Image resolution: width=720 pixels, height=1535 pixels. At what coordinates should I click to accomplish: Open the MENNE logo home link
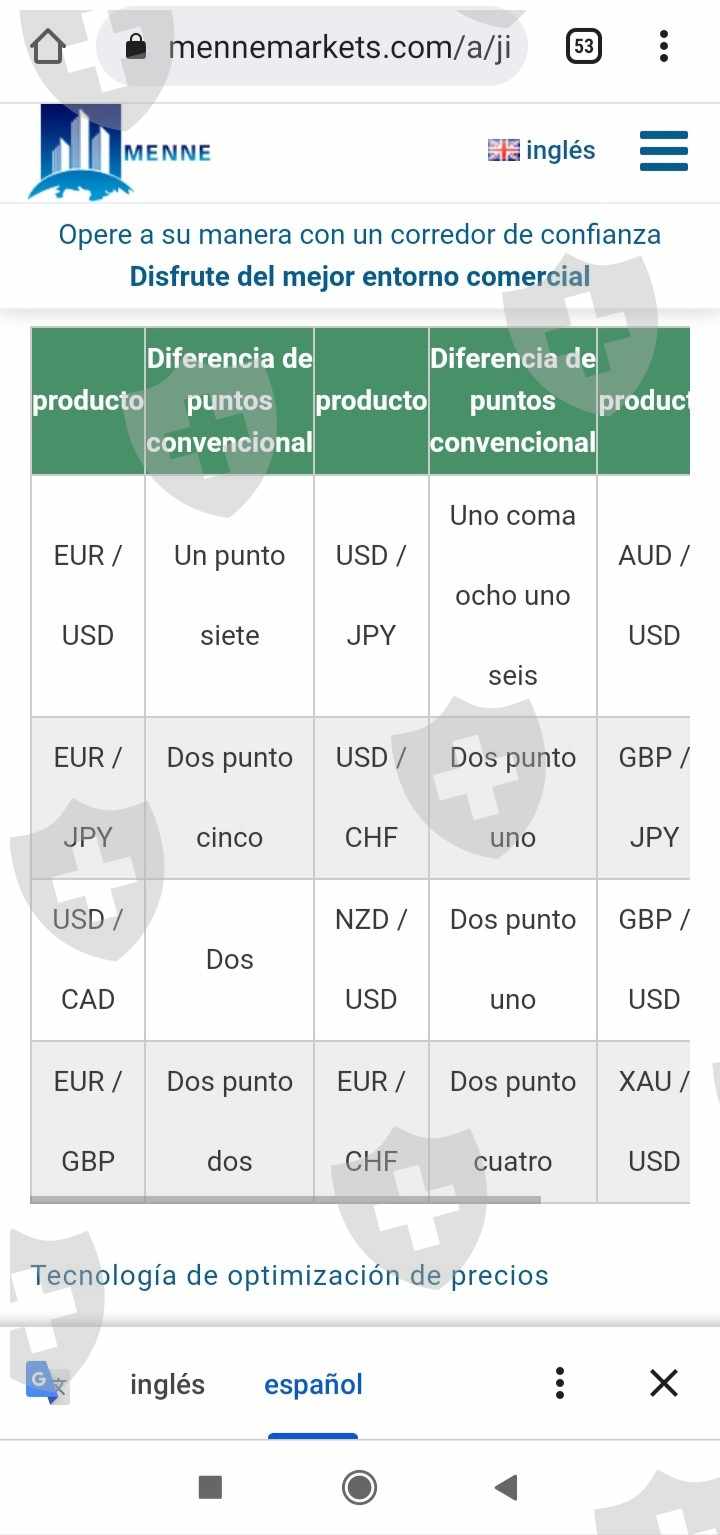120,152
